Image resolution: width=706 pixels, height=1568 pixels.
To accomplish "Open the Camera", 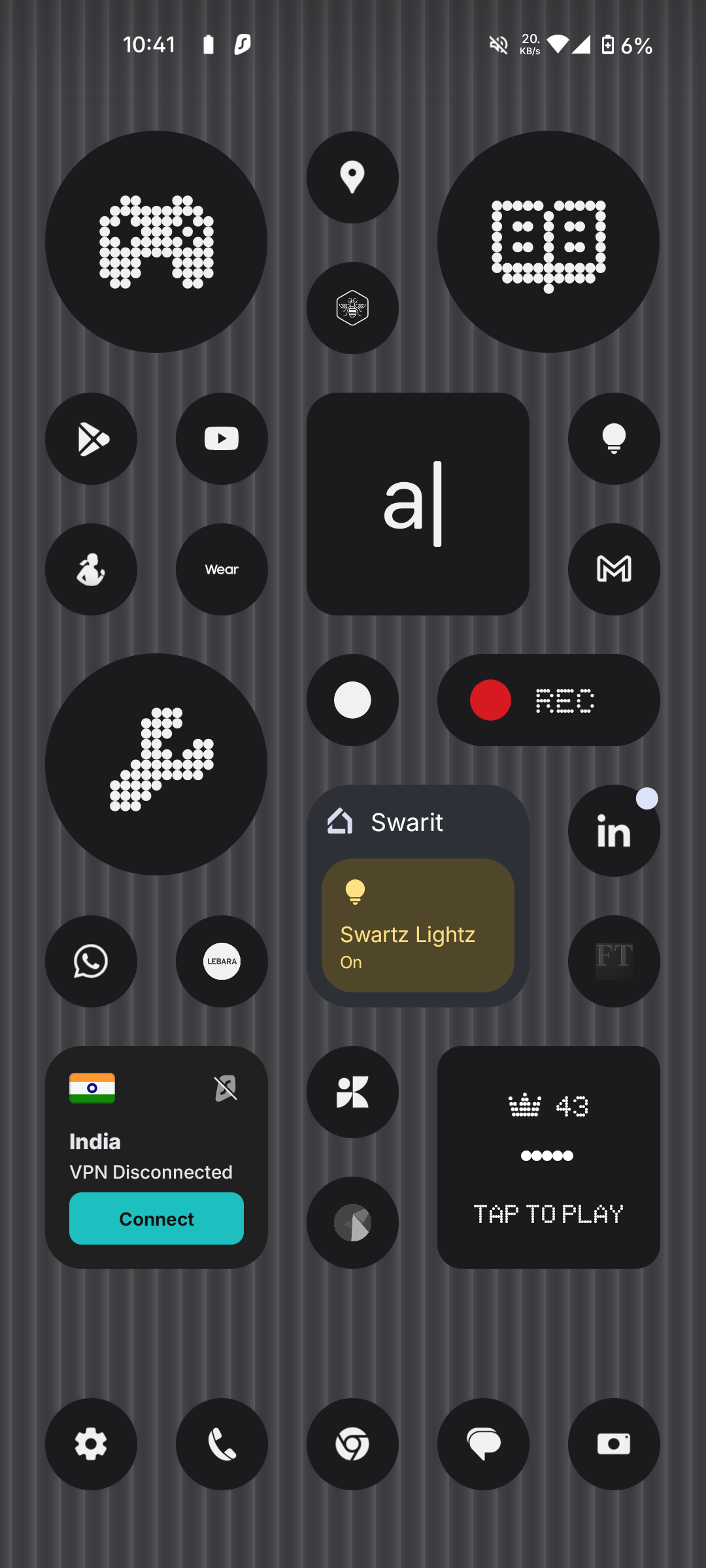I will [614, 1444].
